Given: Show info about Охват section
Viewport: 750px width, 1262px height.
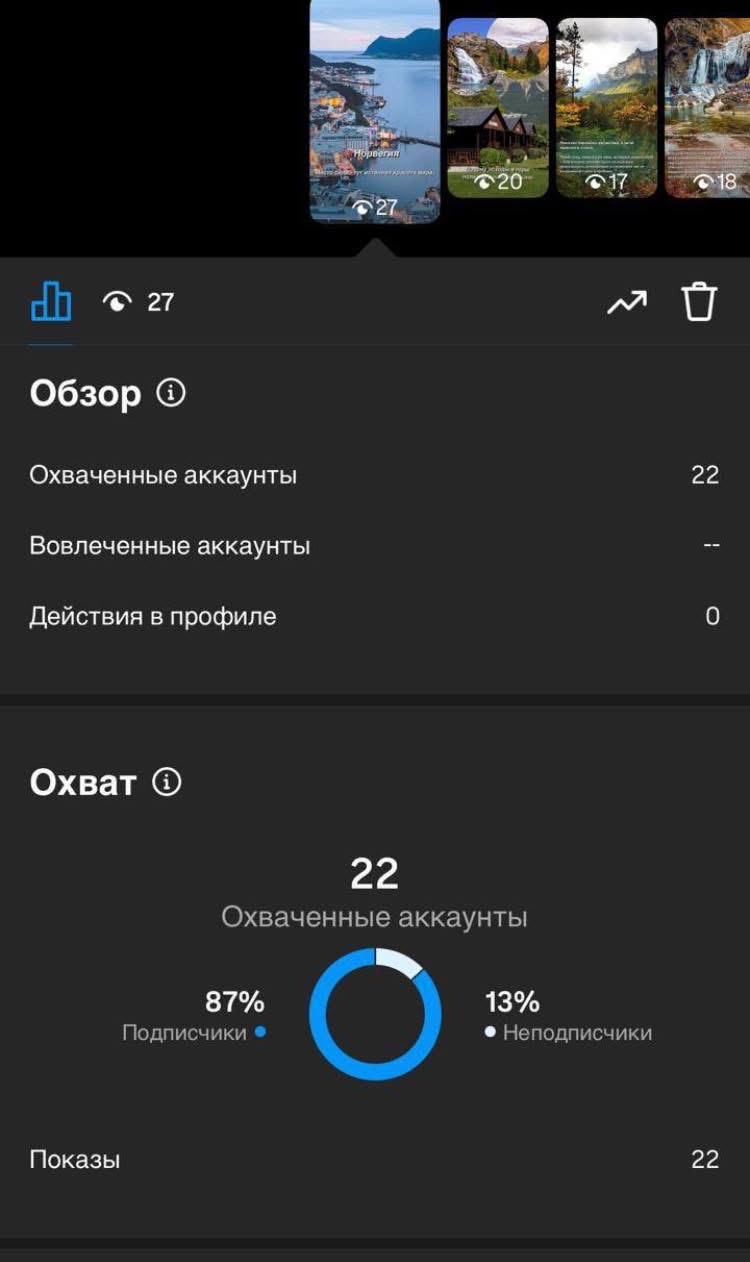Looking at the screenshot, I should tap(167, 782).
